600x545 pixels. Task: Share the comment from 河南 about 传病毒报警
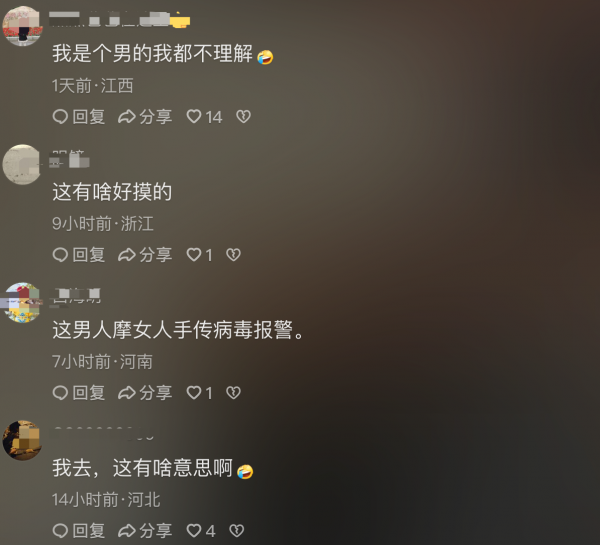[x=144, y=393]
